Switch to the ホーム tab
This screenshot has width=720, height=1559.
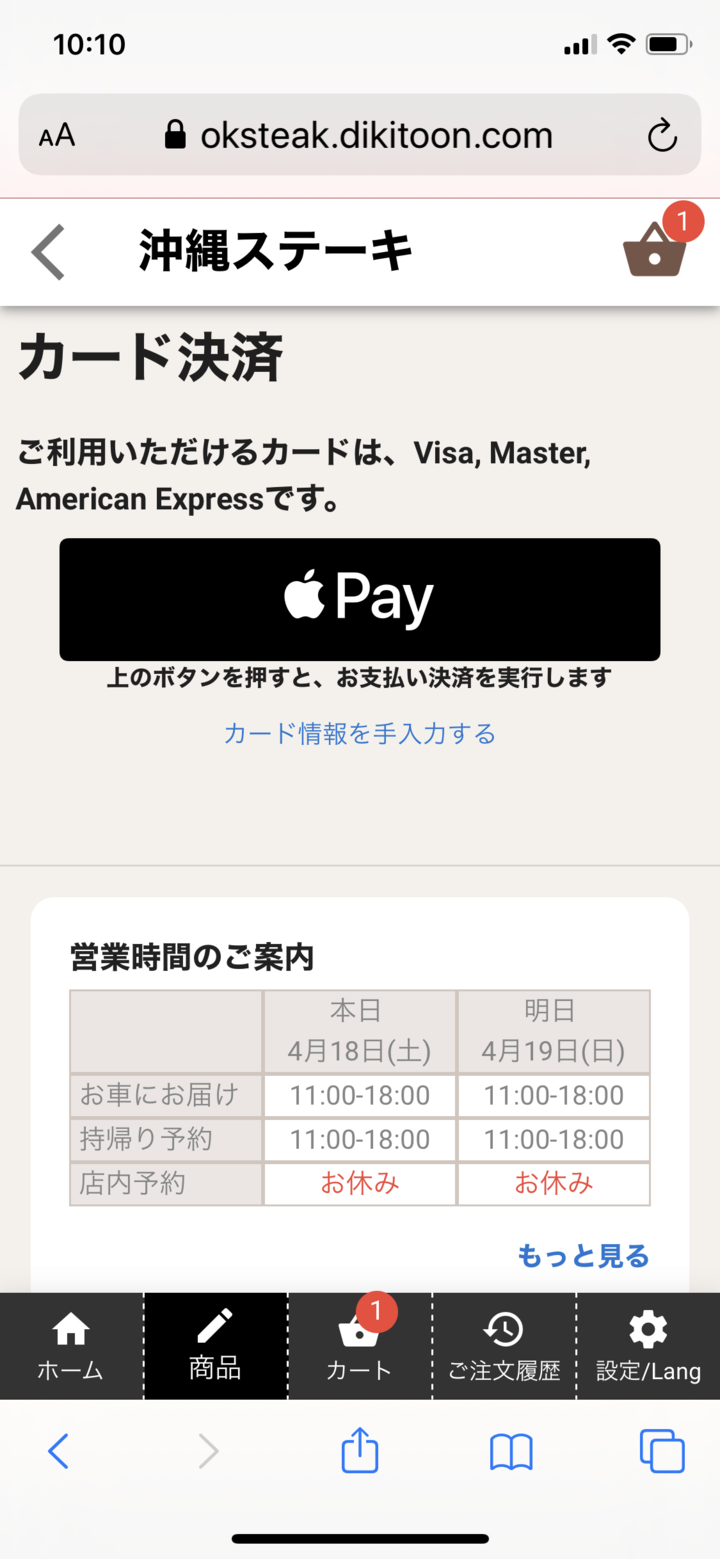(x=71, y=1346)
